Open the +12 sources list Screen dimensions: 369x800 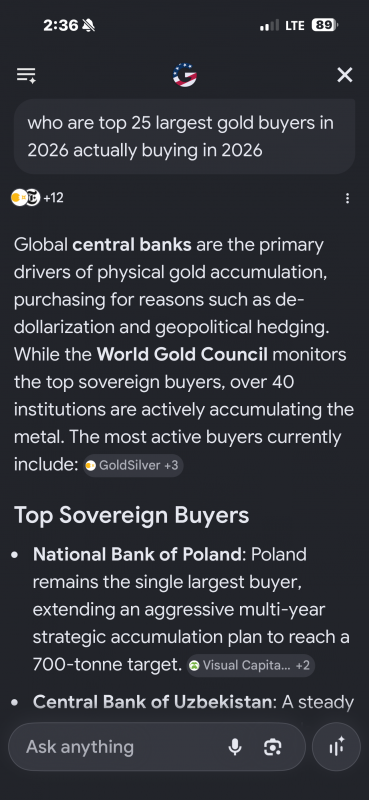coord(37,197)
